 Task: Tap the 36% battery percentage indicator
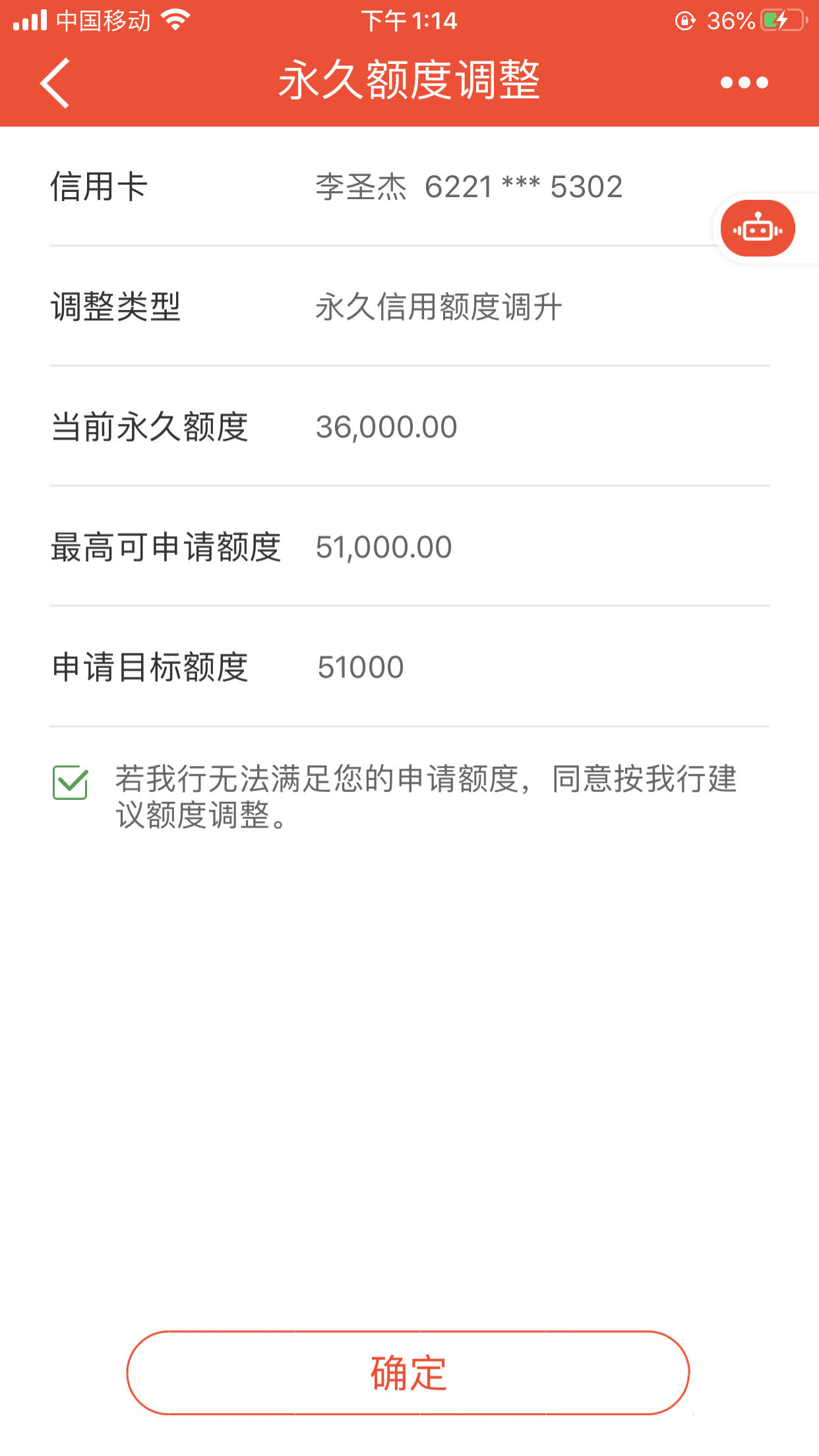(729, 21)
